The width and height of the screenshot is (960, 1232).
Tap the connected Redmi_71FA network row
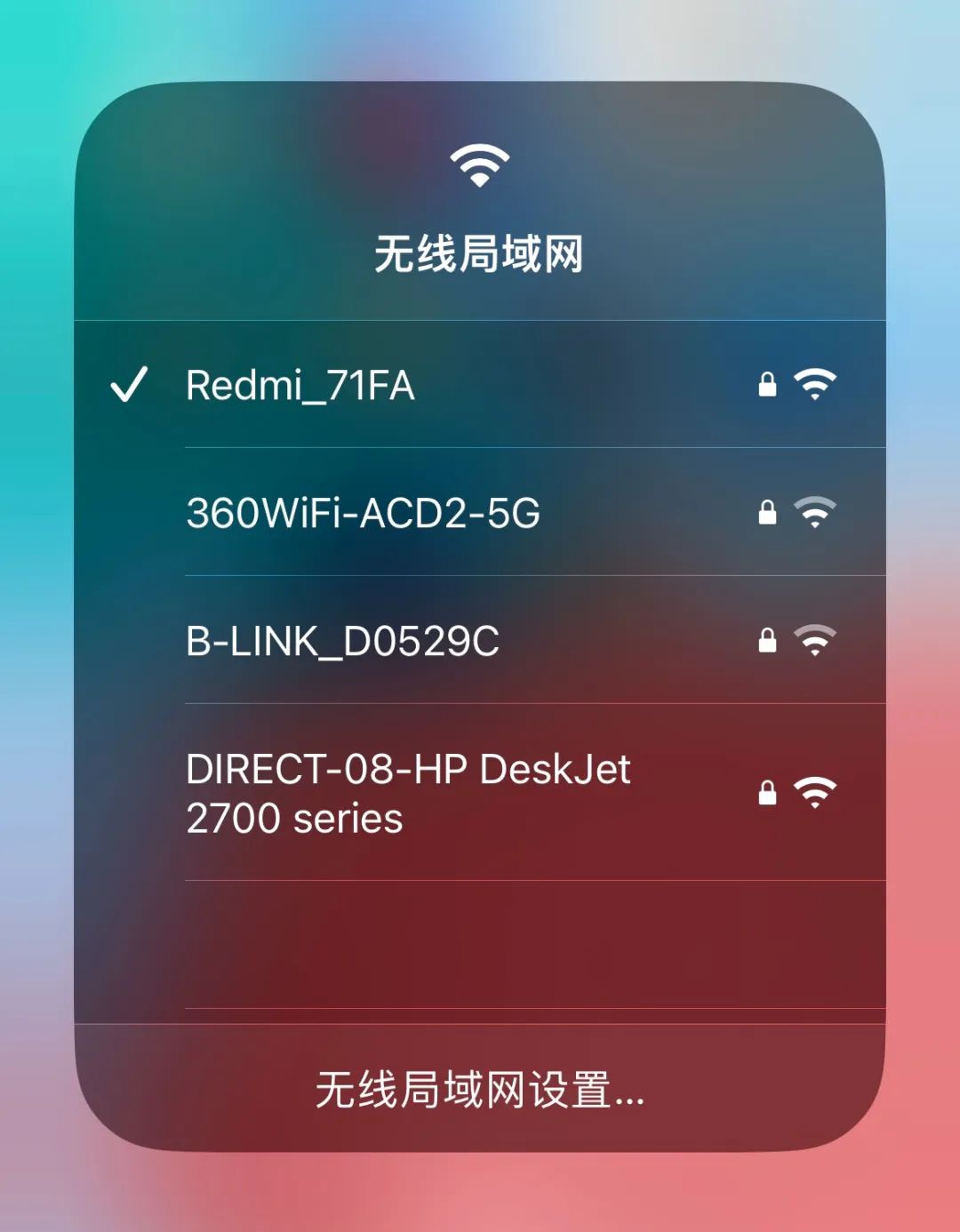(444, 384)
